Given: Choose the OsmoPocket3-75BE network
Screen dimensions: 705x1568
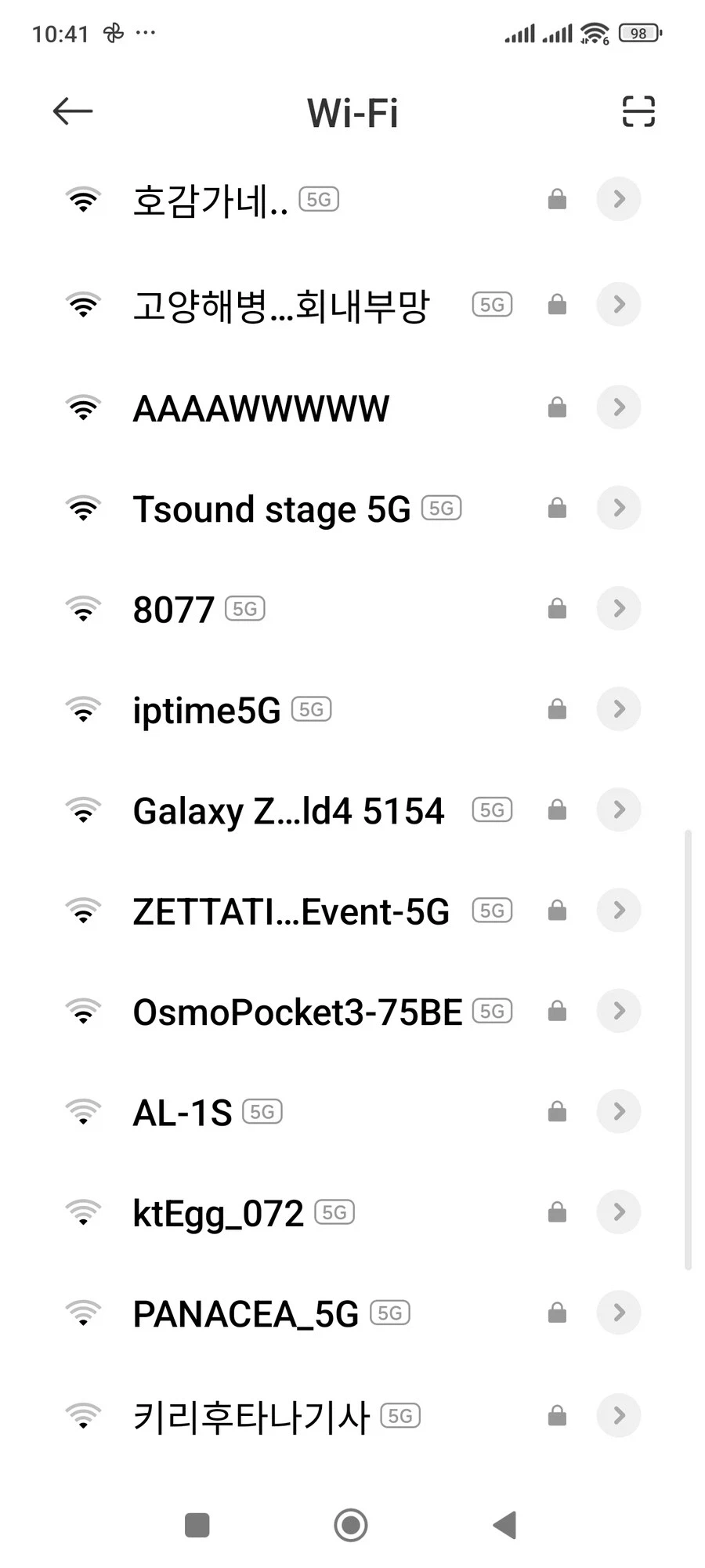Looking at the screenshot, I should pyautogui.click(x=297, y=1012).
